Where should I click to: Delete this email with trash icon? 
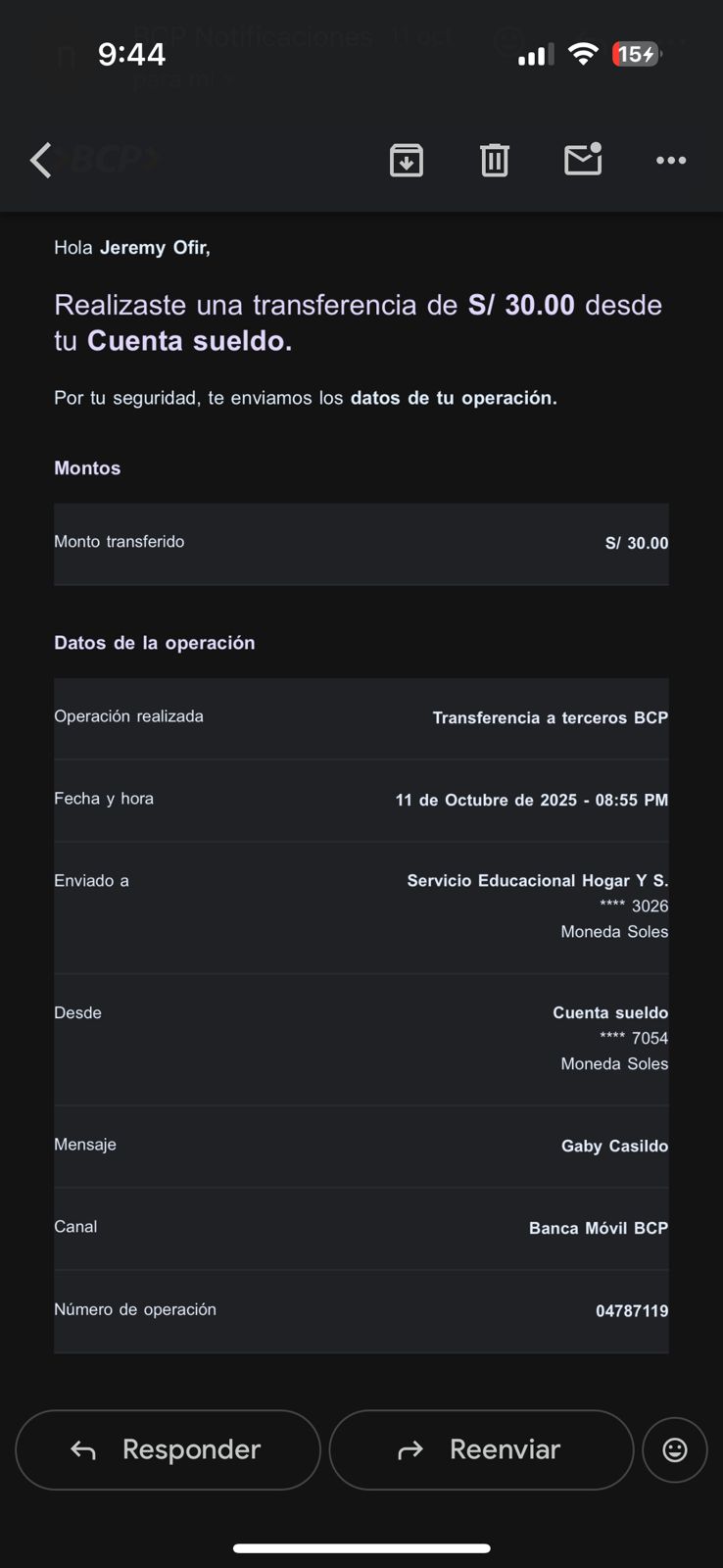pyautogui.click(x=495, y=160)
